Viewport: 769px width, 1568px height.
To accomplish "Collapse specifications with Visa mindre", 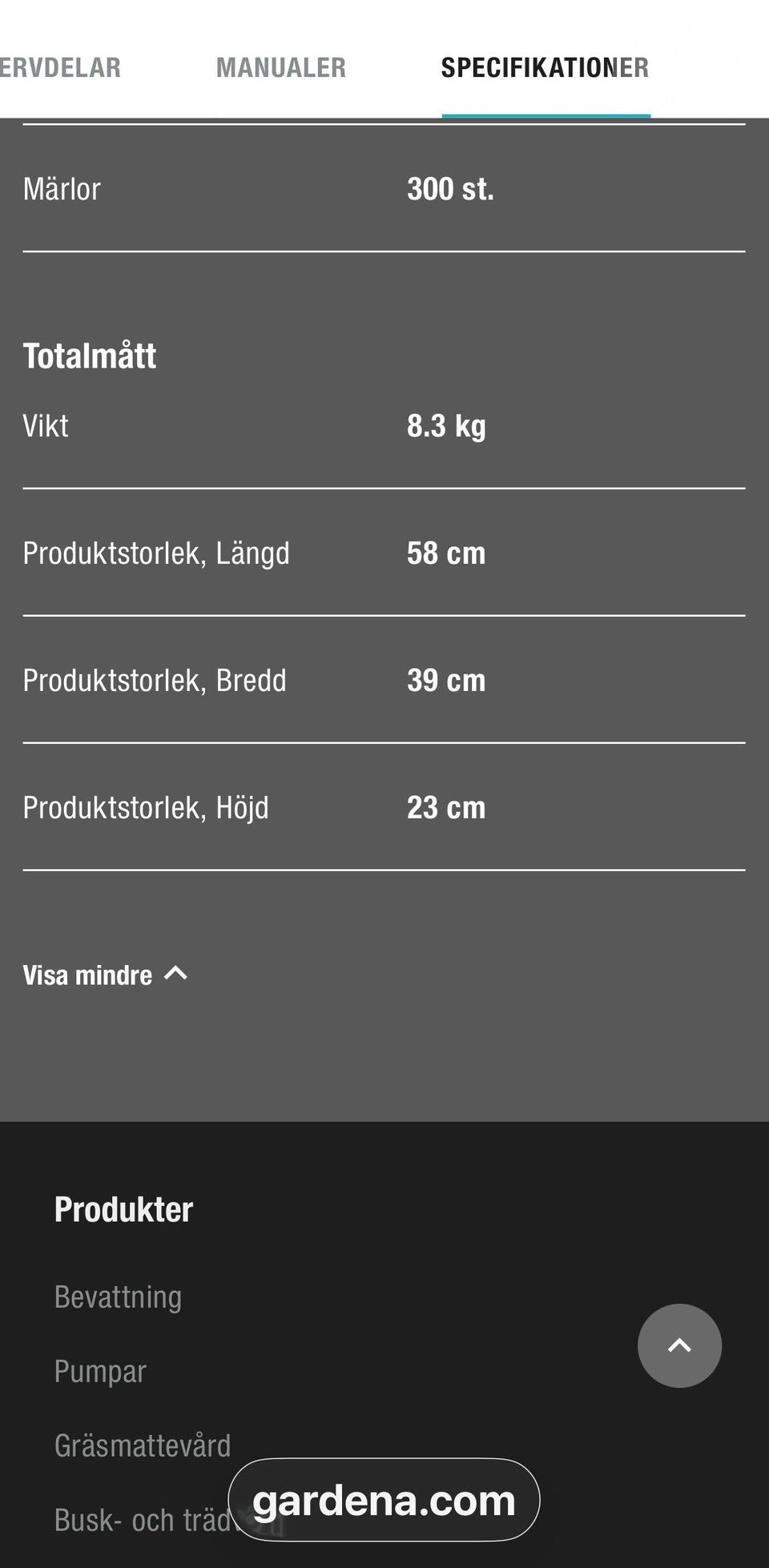I will (104, 975).
